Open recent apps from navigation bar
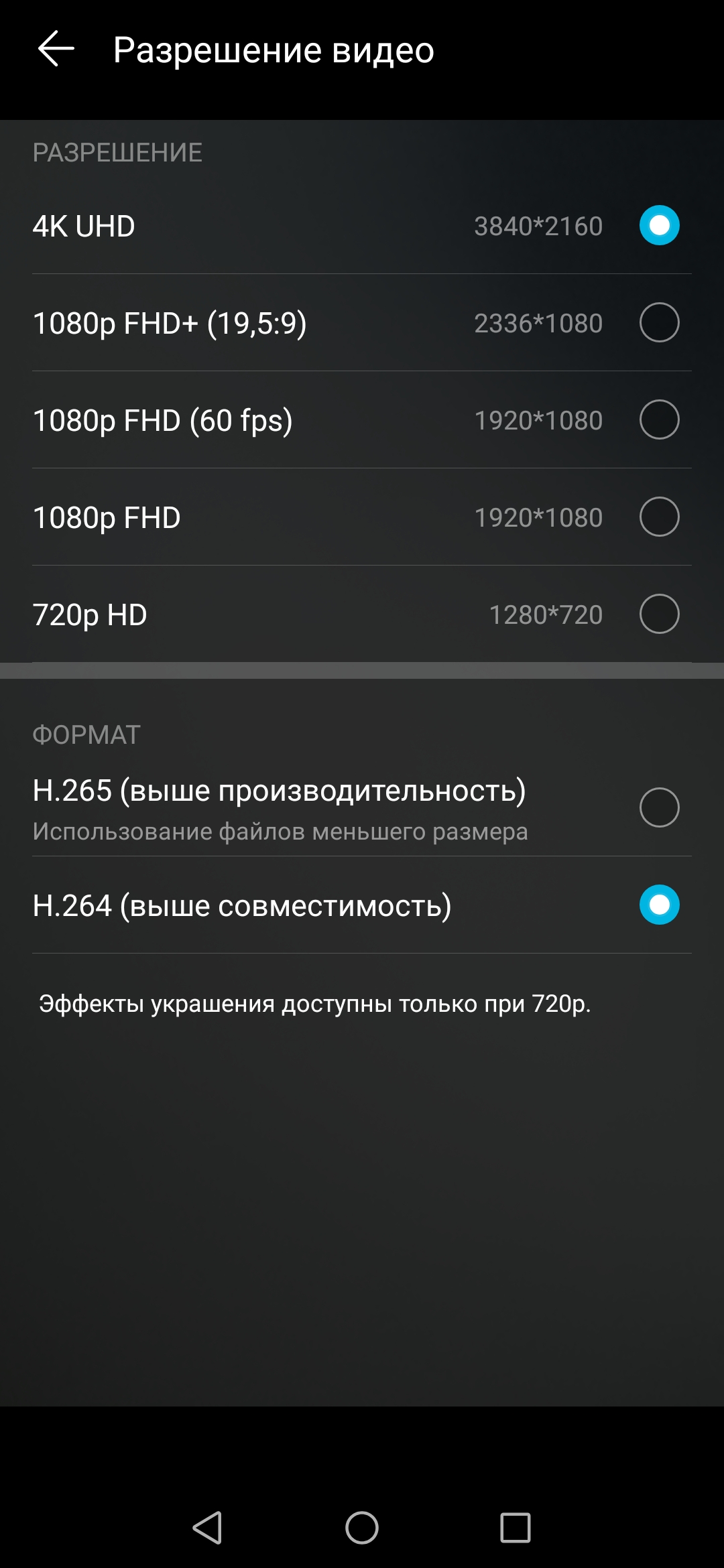Screen dimensions: 724x1568 pos(515,1528)
